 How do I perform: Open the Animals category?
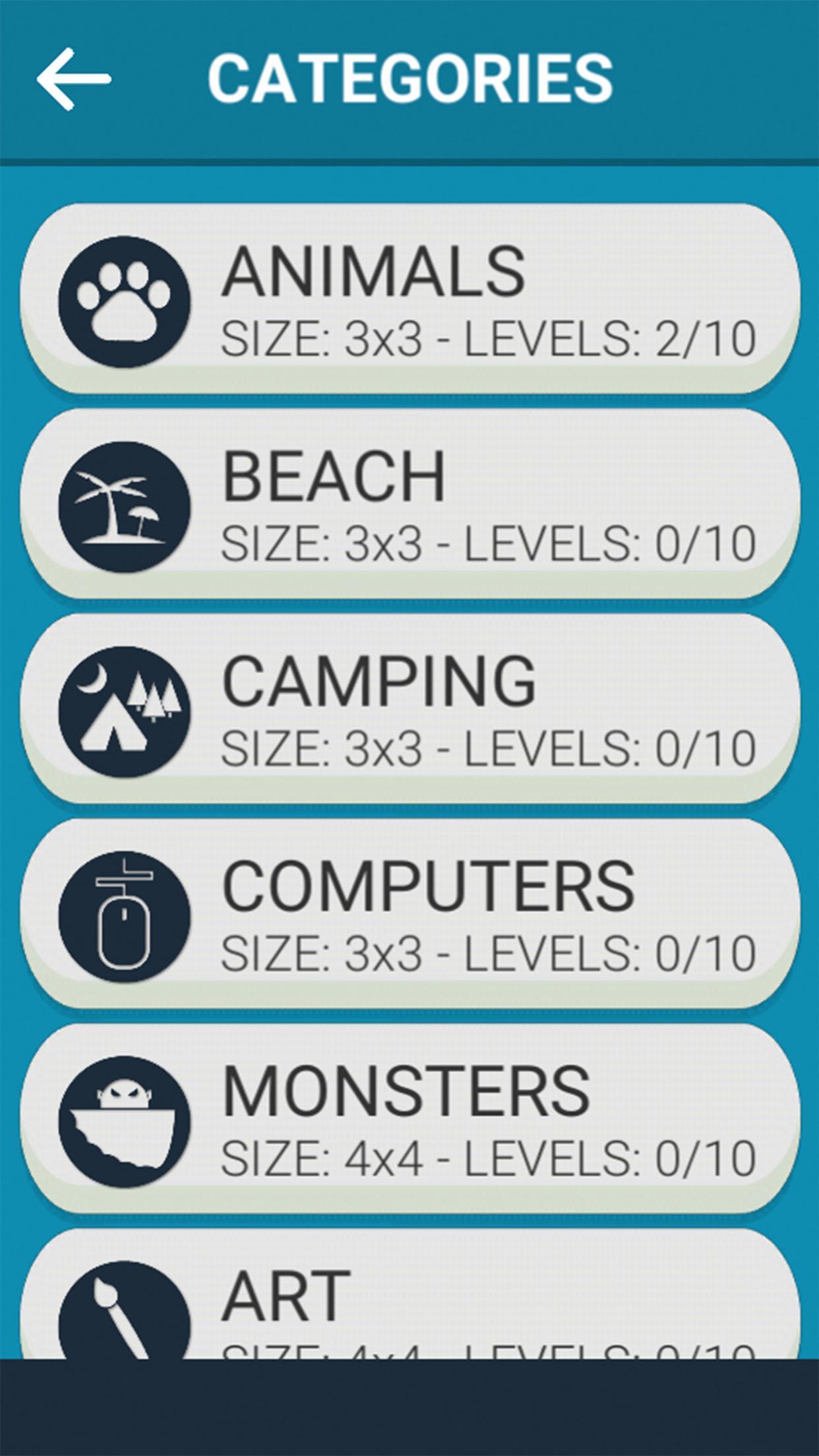(409, 299)
